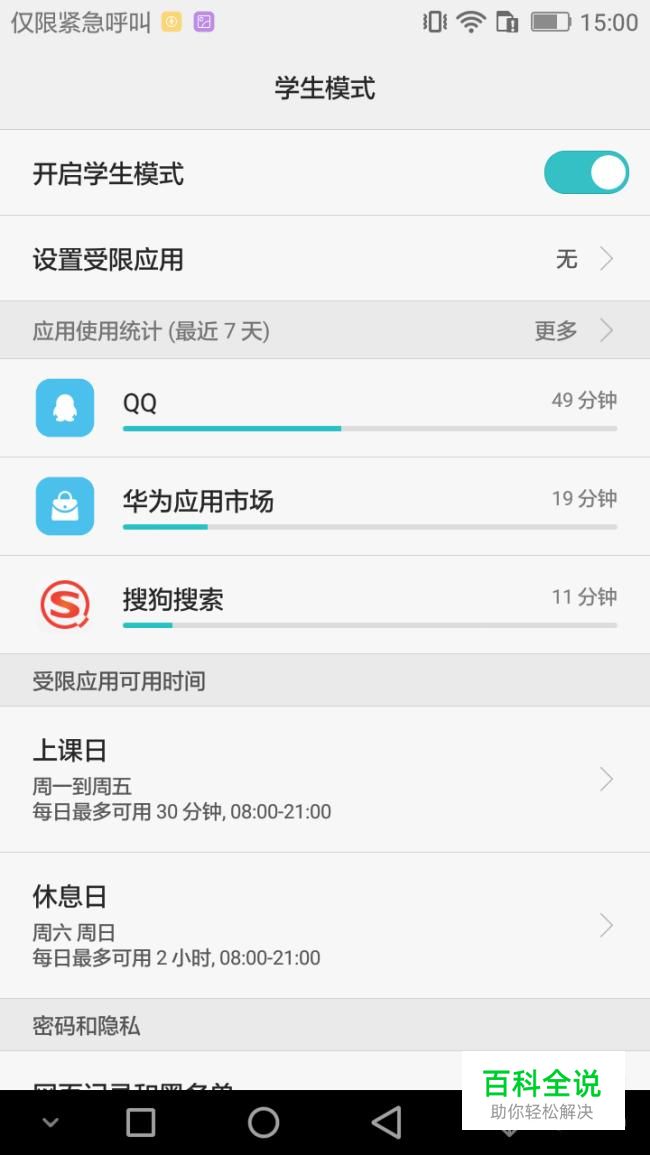Open 休息日 time limit settings
Image resolution: width=650 pixels, height=1155 pixels.
pos(325,926)
